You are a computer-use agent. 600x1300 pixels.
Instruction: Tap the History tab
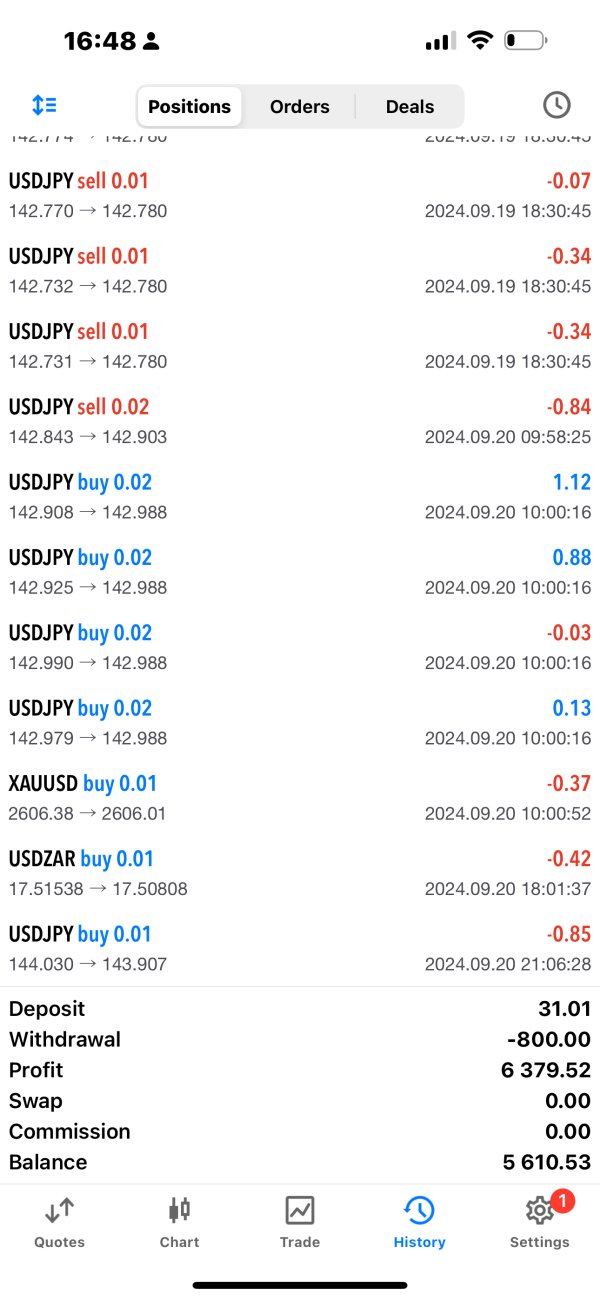click(x=419, y=1223)
